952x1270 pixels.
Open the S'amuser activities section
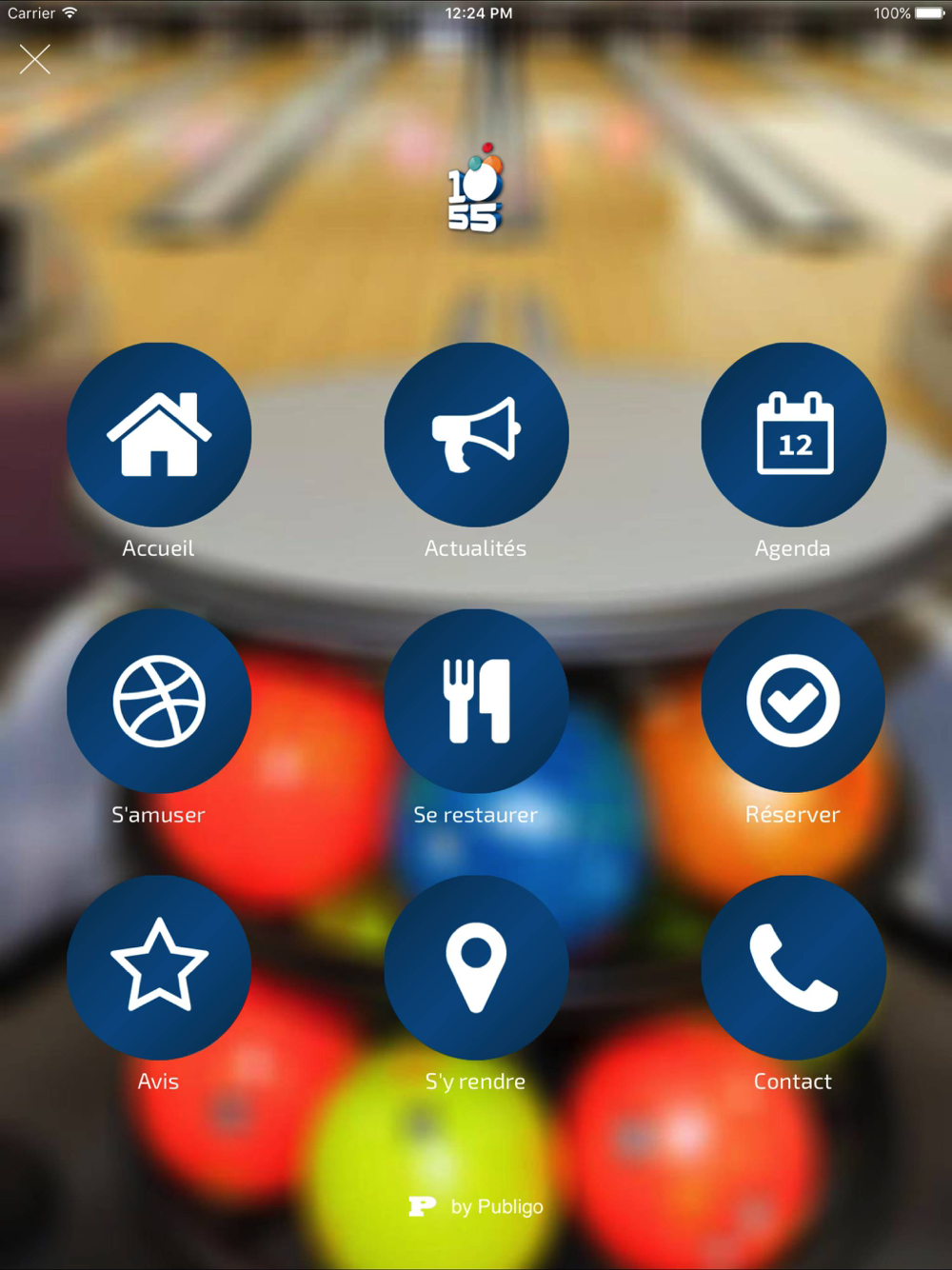pos(159,702)
